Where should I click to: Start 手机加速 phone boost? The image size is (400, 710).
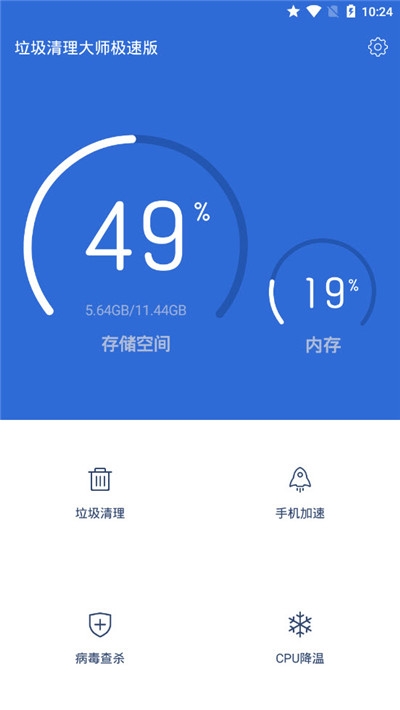point(300,493)
